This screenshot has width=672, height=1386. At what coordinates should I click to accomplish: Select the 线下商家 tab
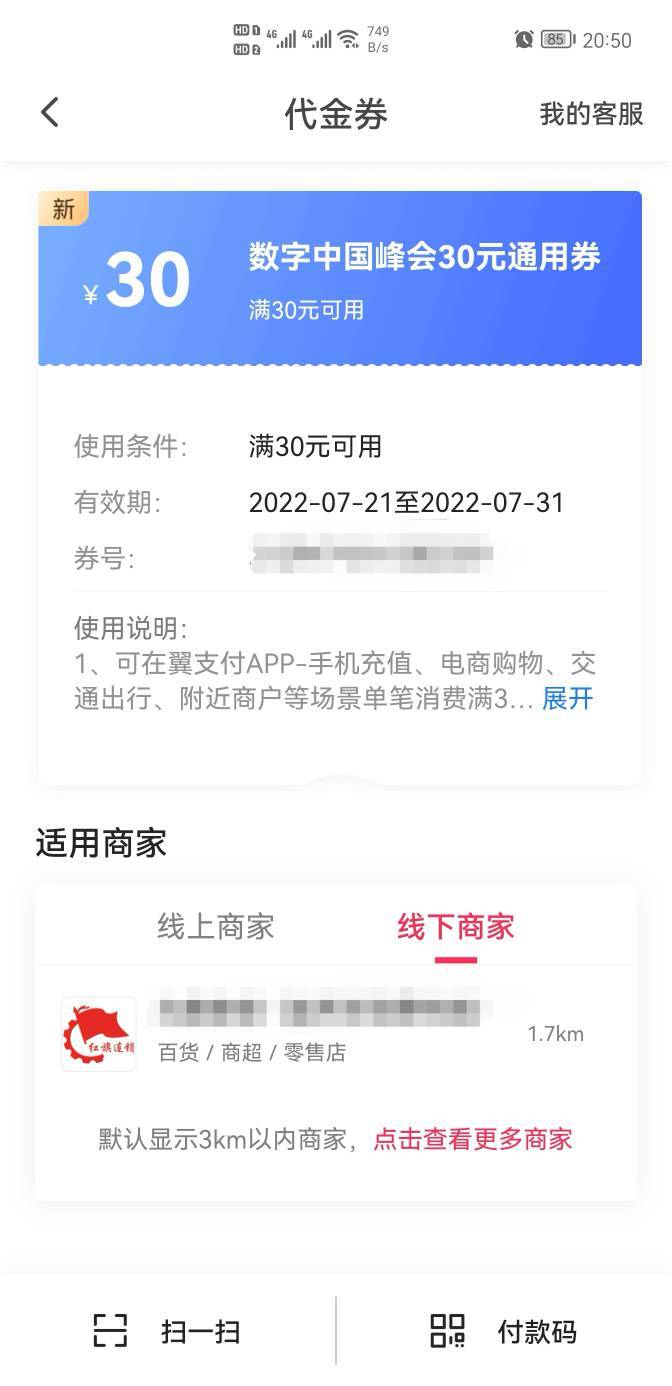click(x=455, y=926)
